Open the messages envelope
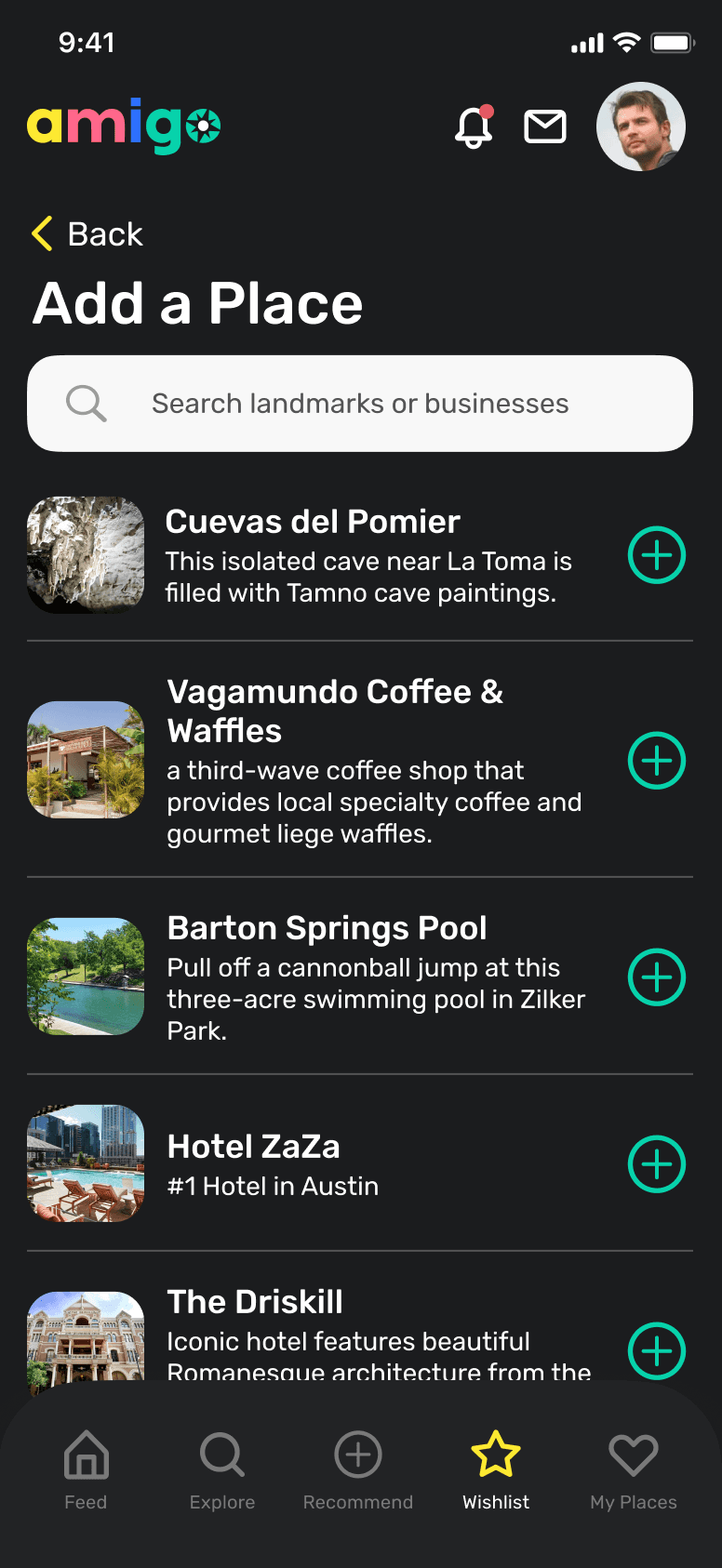The height and width of the screenshot is (1568, 722). tap(545, 126)
